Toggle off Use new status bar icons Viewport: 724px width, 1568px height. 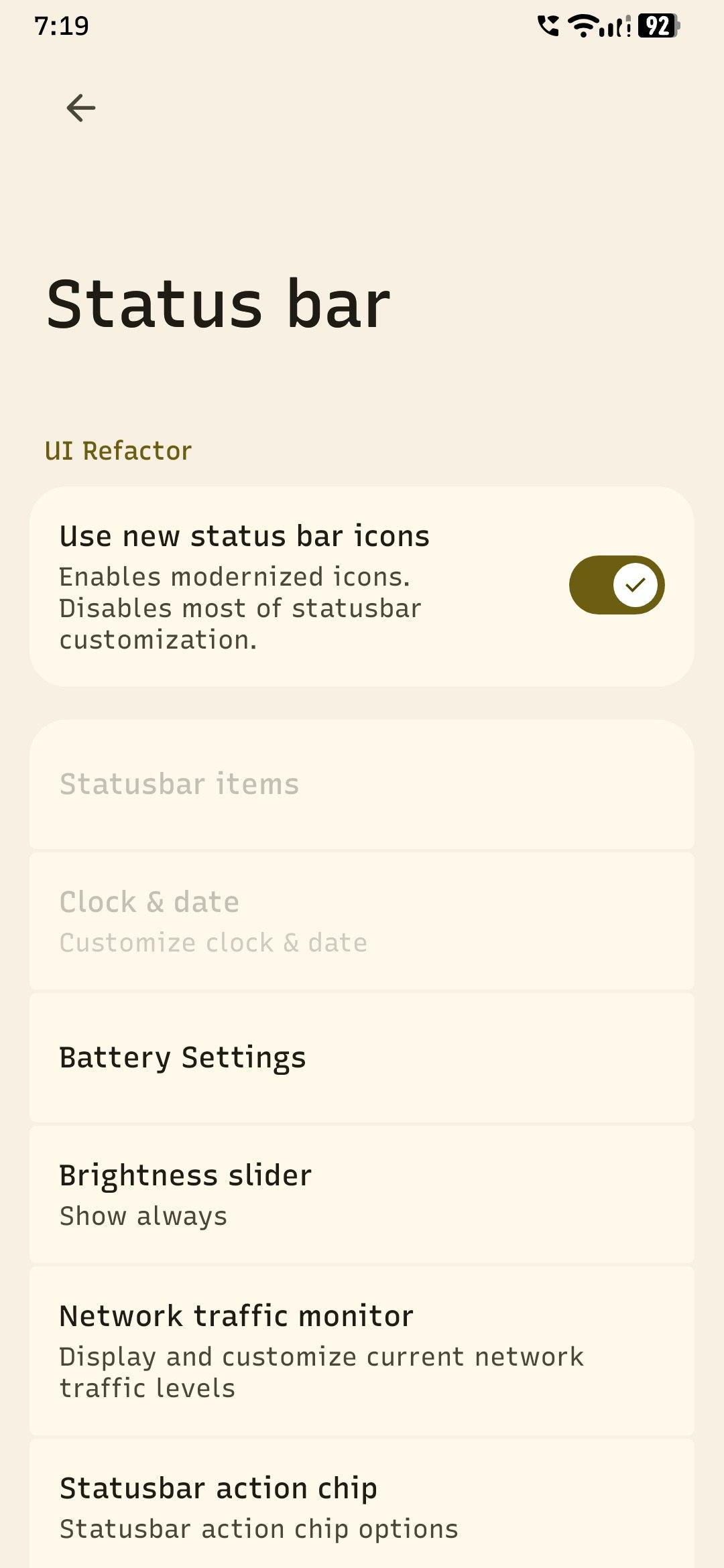[x=617, y=585]
